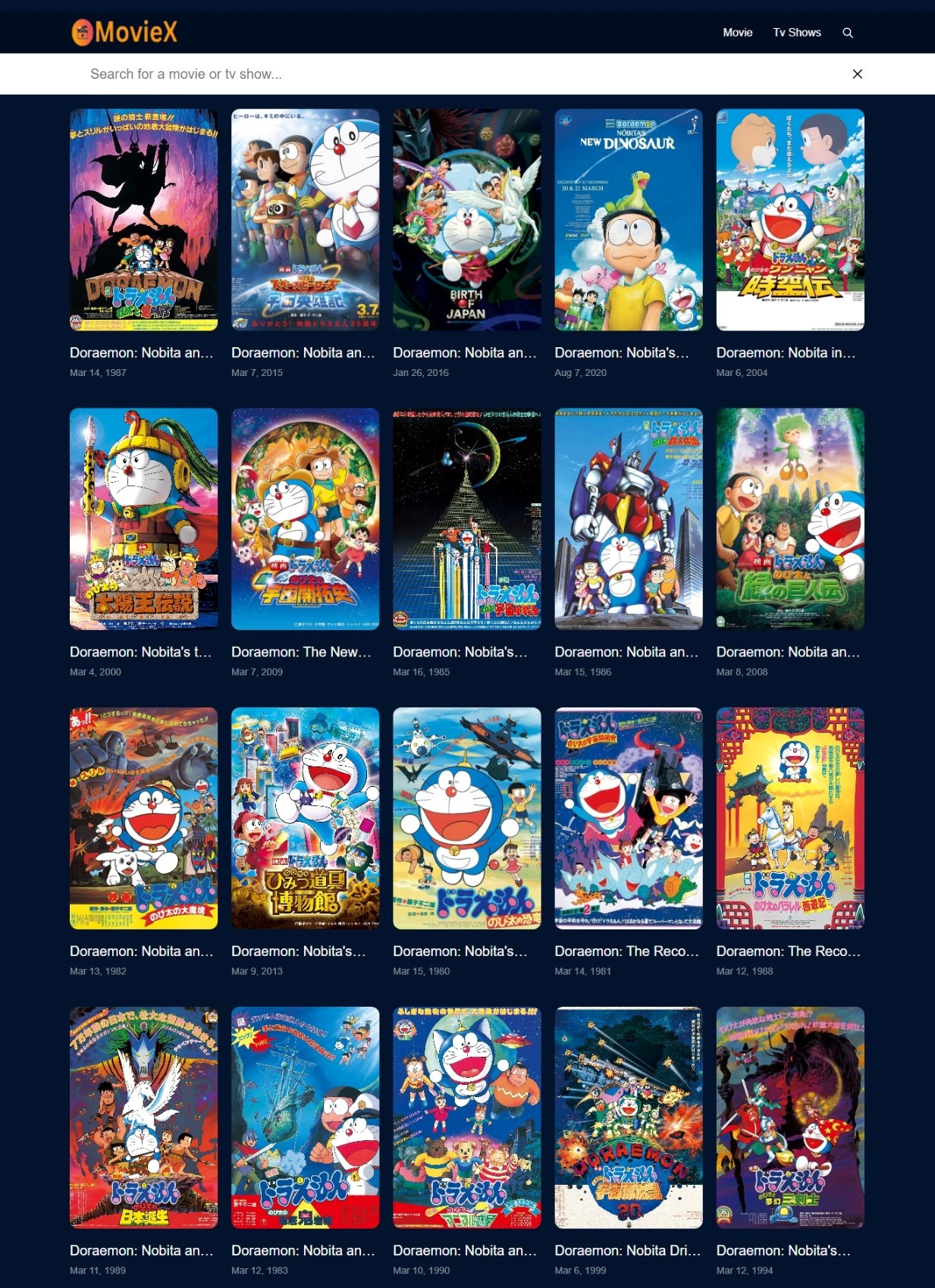Select the Birth of Japan poster

pos(465,218)
